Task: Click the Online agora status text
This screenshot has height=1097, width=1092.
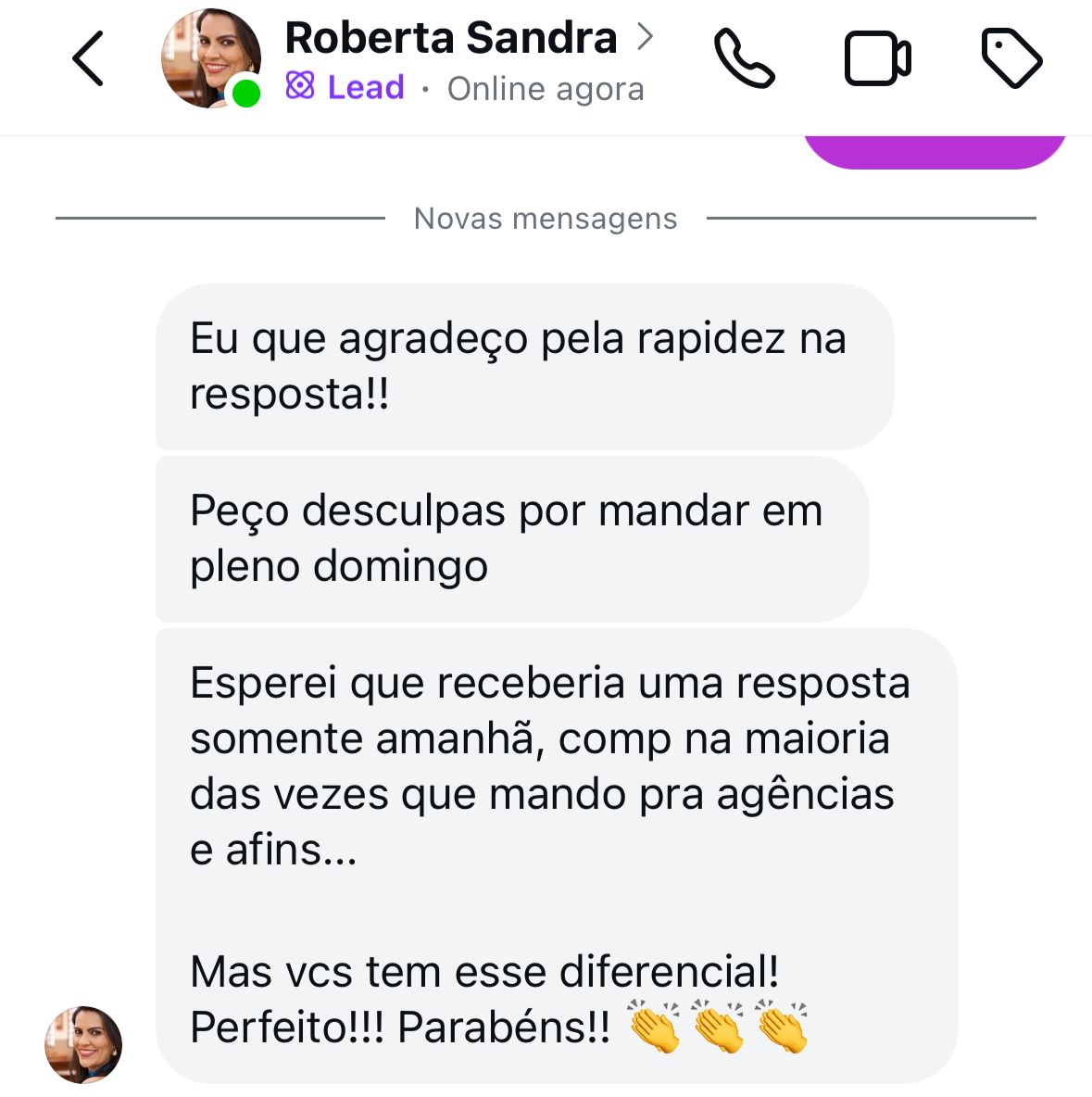Action: coord(545,89)
